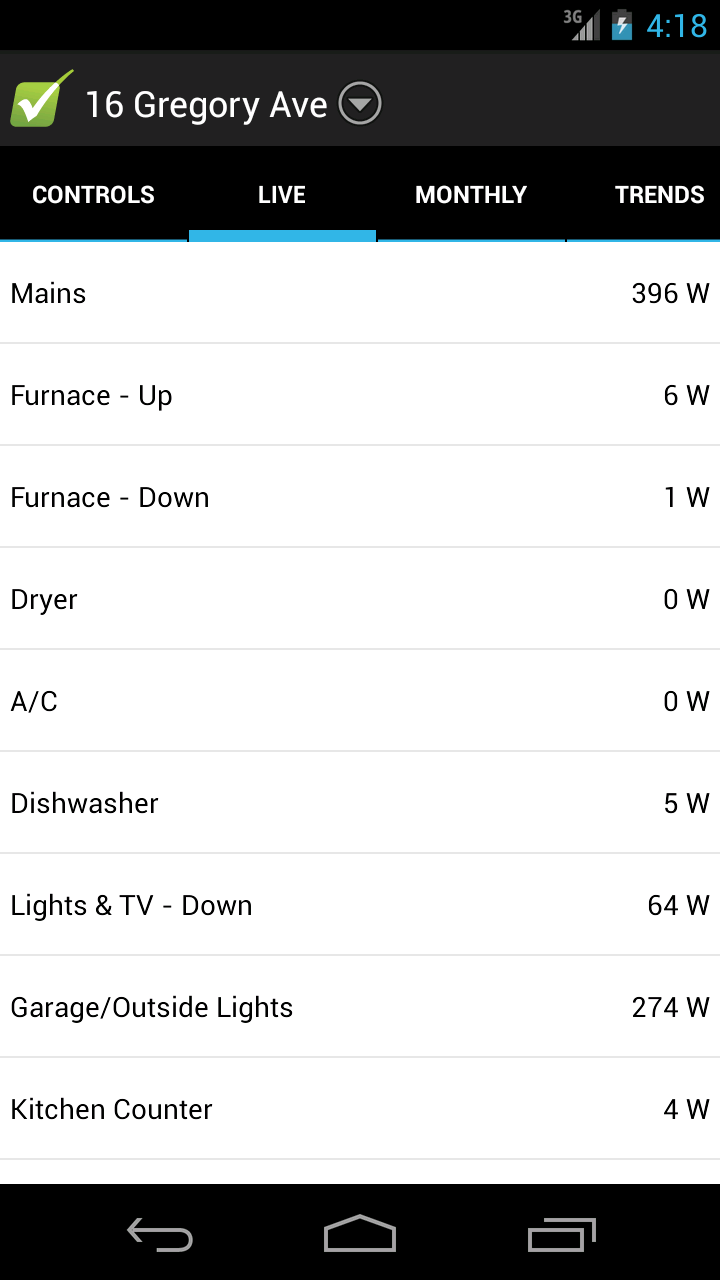
Task: Open the Lights & TV - Down row
Action: tap(360, 906)
